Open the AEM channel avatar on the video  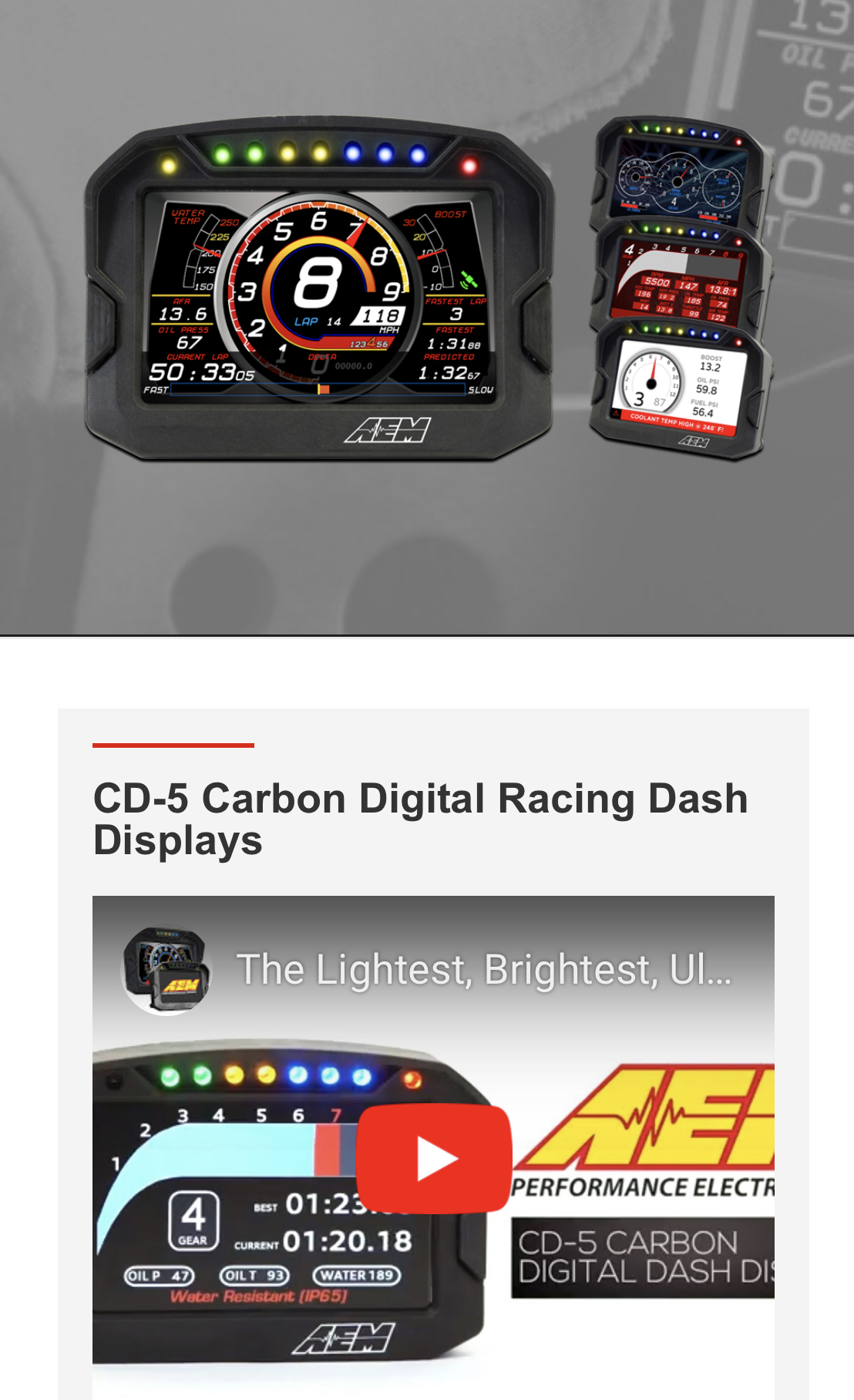point(167,970)
